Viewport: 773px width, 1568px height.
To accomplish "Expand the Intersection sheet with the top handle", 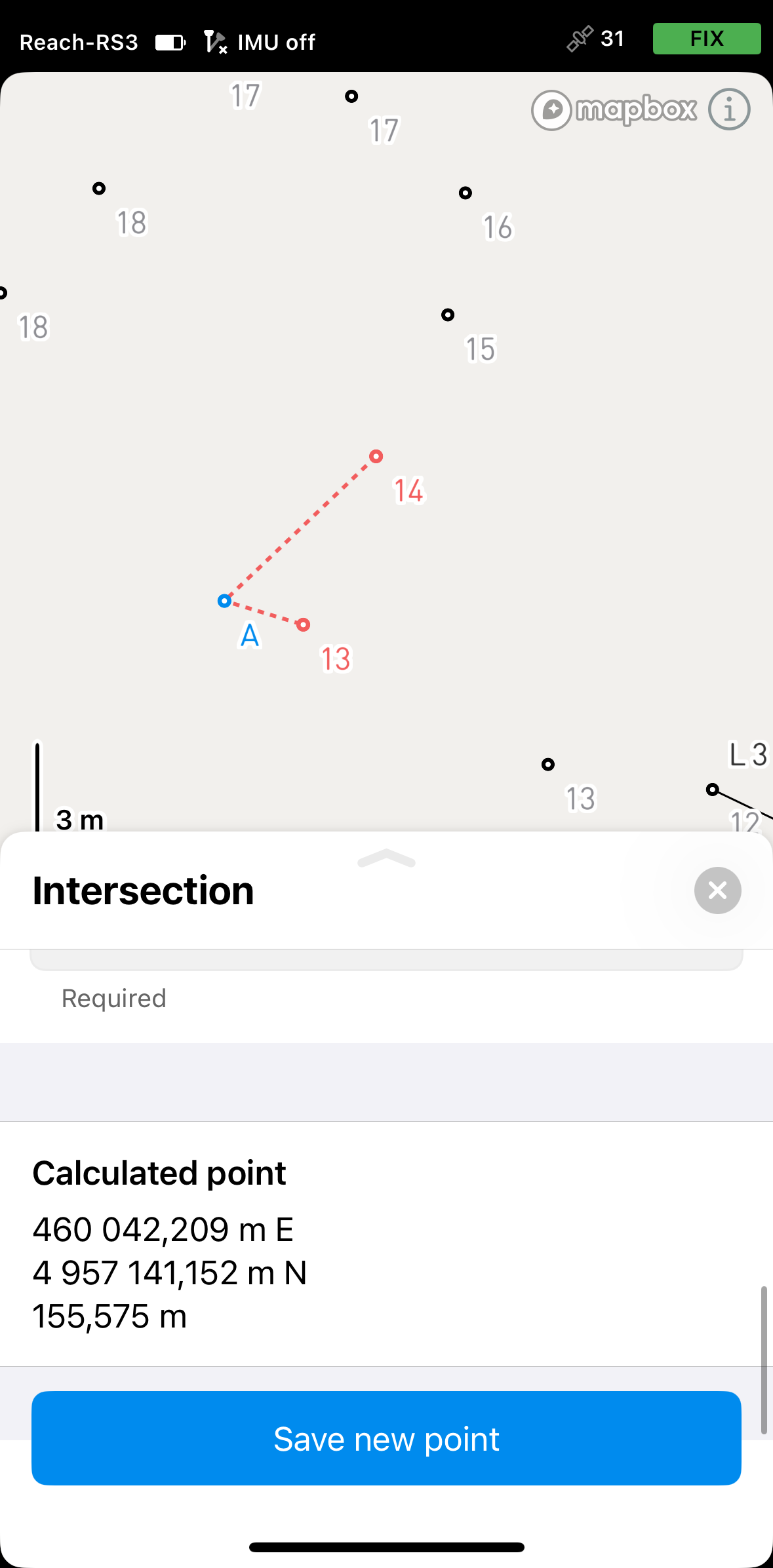I will [386, 858].
